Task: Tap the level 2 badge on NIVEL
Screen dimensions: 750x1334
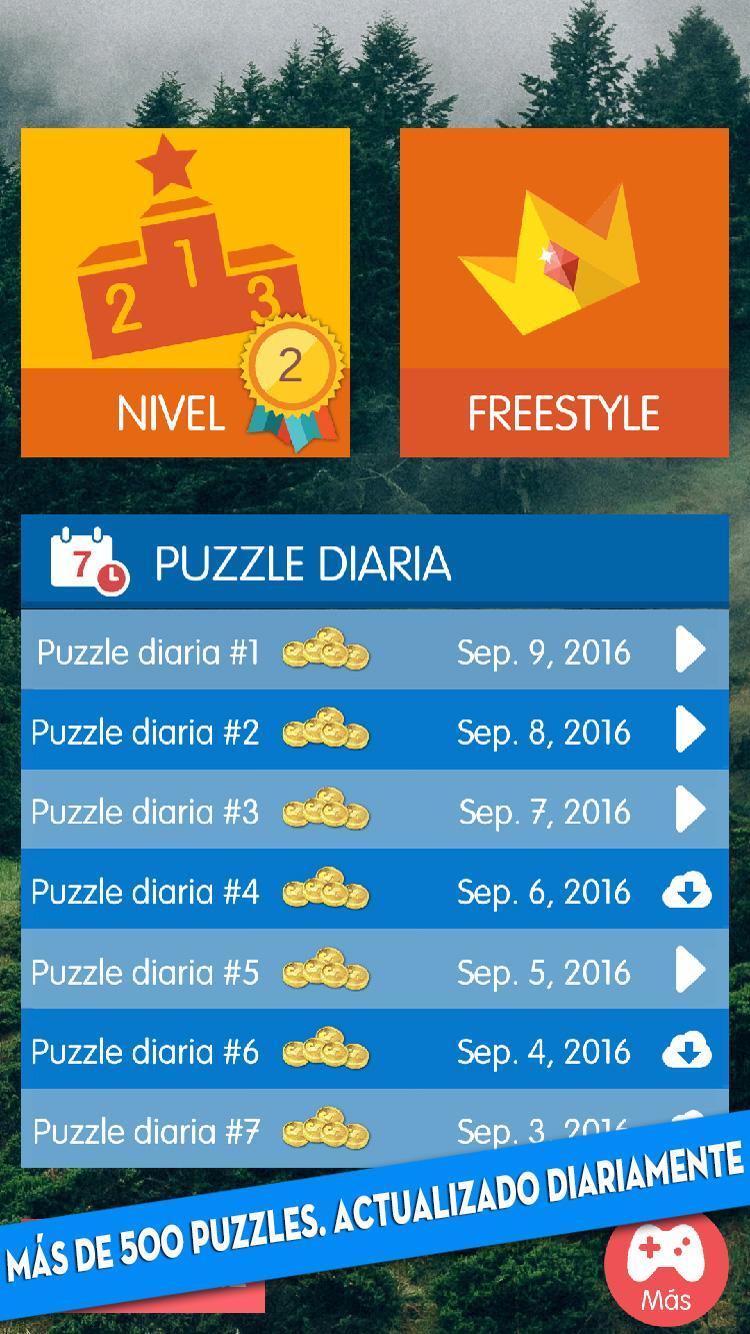Action: 290,365
